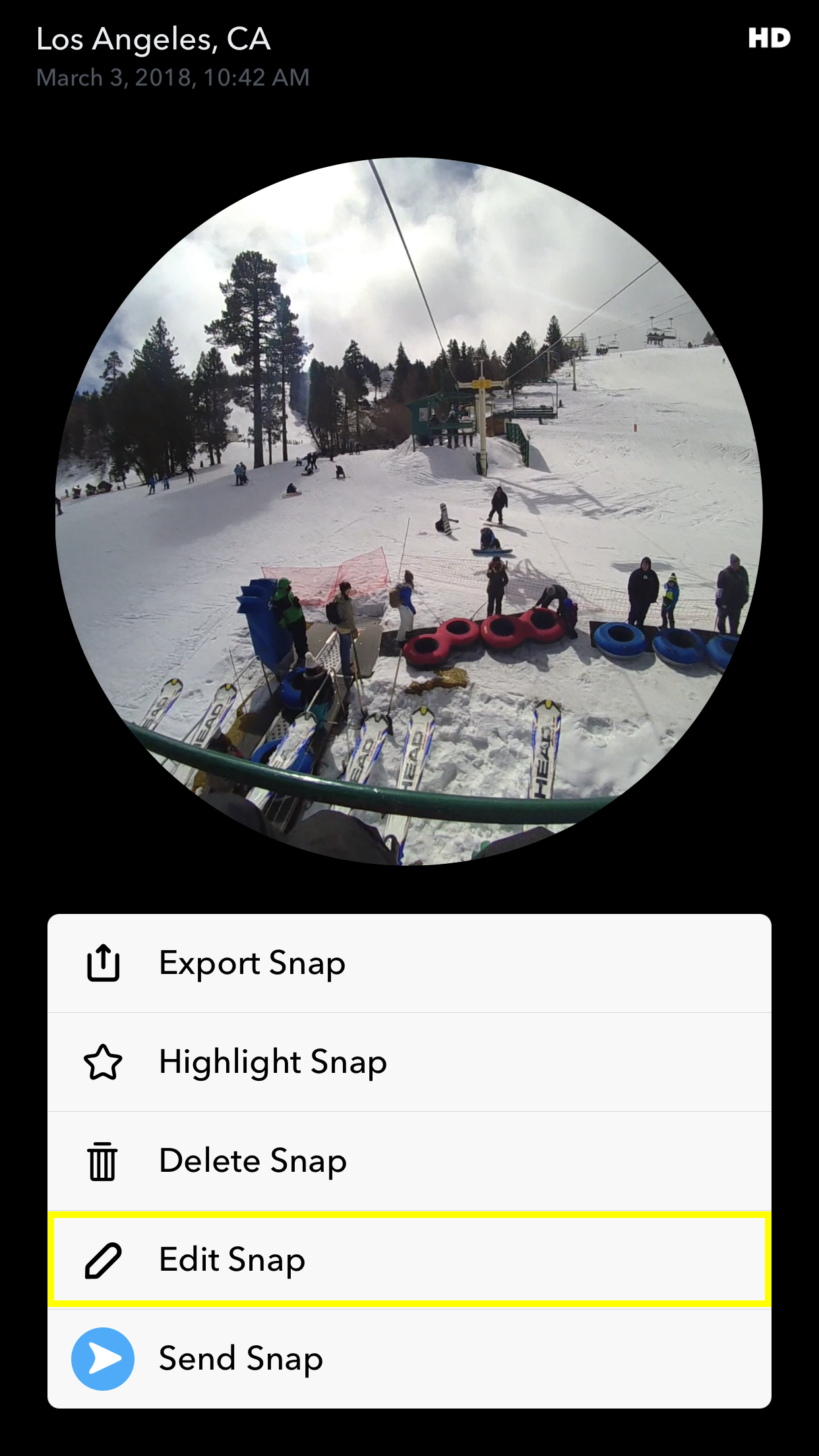This screenshot has height=1456, width=819.
Task: Open Edit Snap
Action: point(409,1259)
